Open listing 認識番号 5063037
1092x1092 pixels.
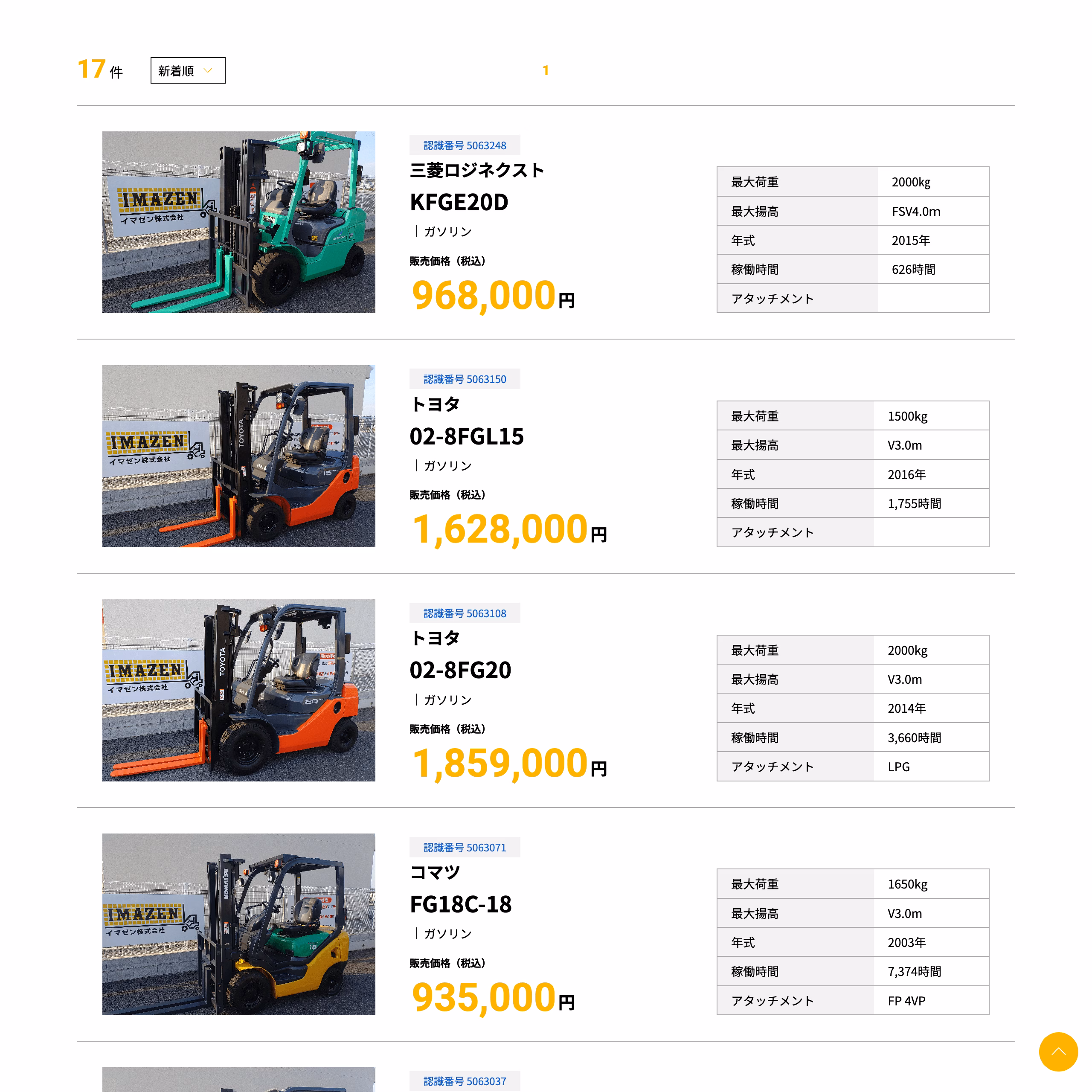tap(465, 1081)
